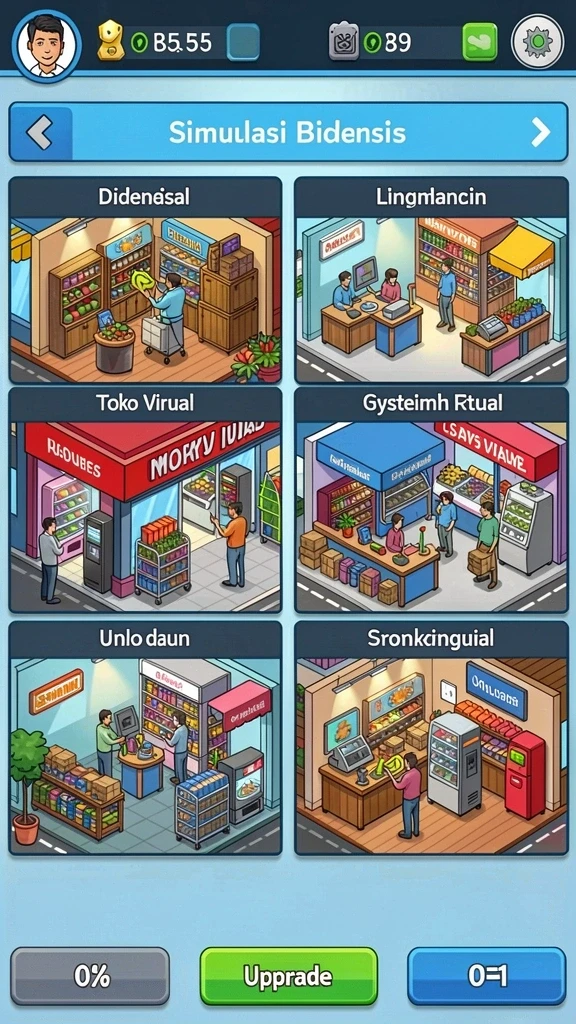Select the Toko Virual card
The image size is (576, 1024).
click(146, 500)
